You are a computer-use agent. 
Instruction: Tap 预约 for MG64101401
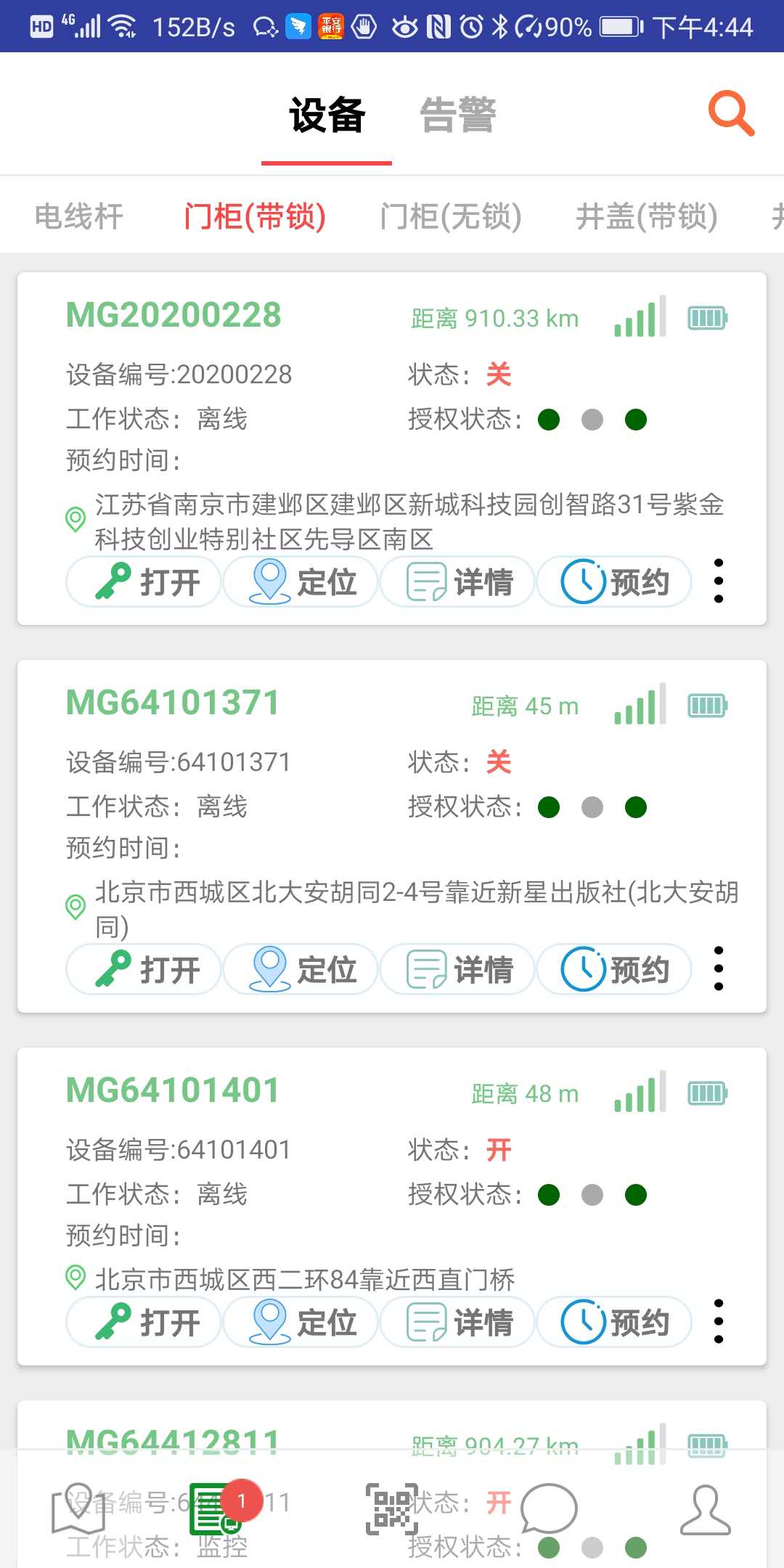614,1322
